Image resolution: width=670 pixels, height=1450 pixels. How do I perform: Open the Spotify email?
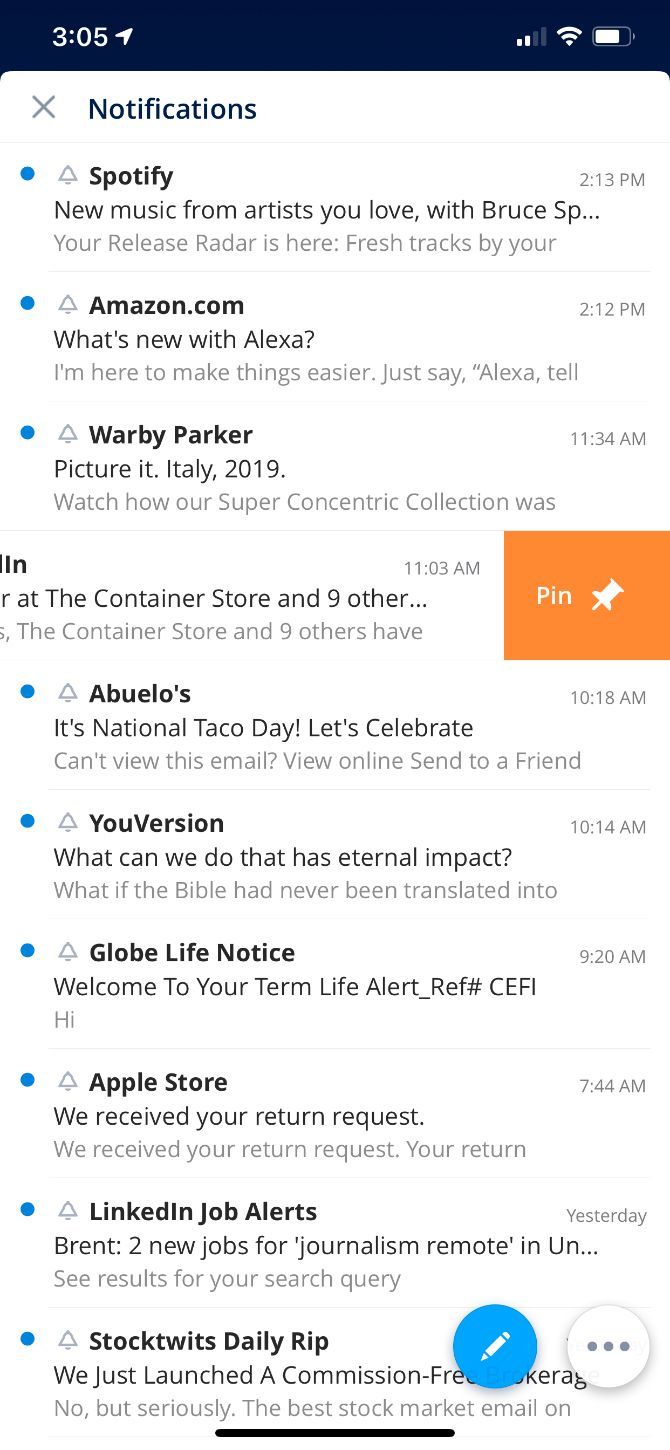[x=335, y=208]
